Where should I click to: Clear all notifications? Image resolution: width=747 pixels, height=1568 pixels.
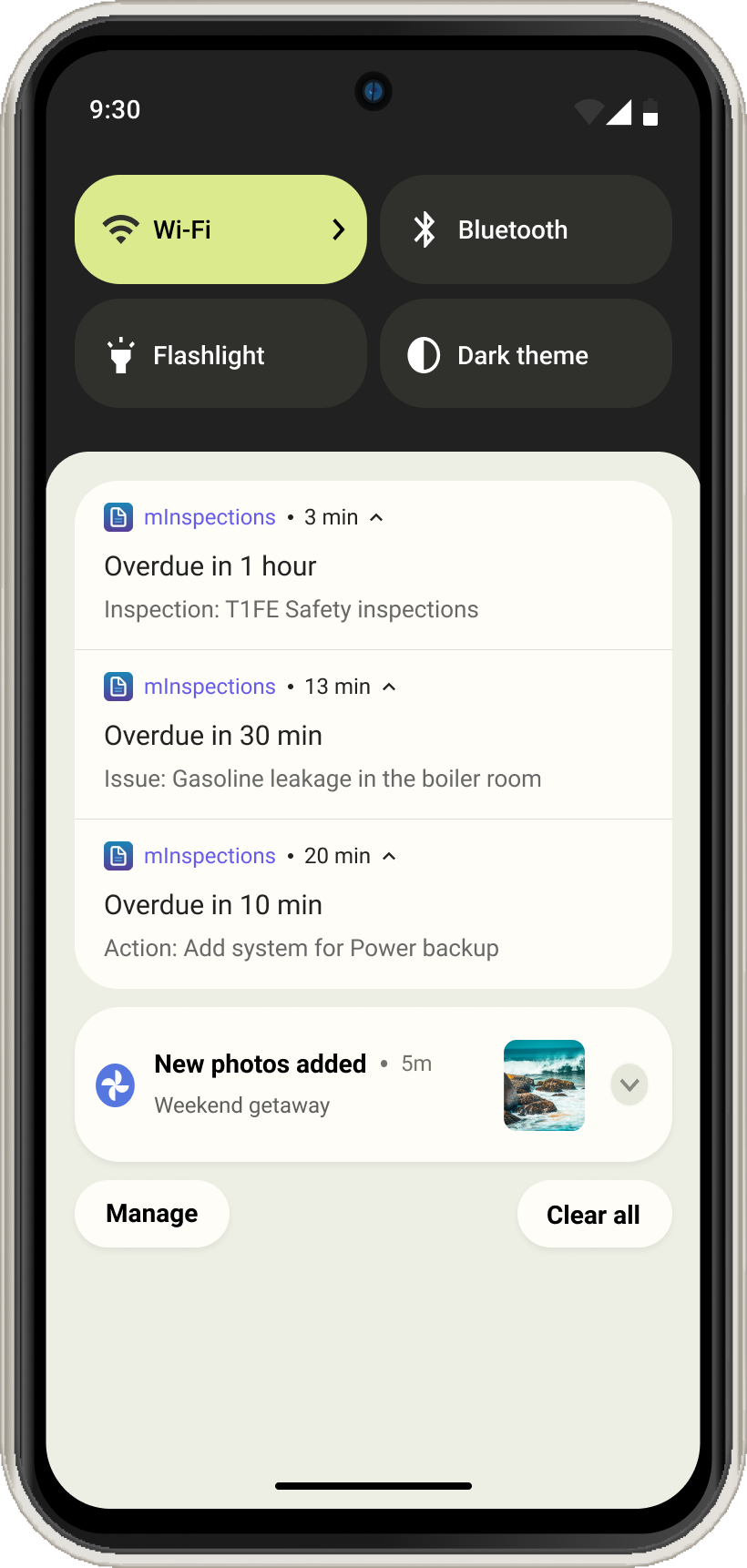pyautogui.click(x=593, y=1215)
